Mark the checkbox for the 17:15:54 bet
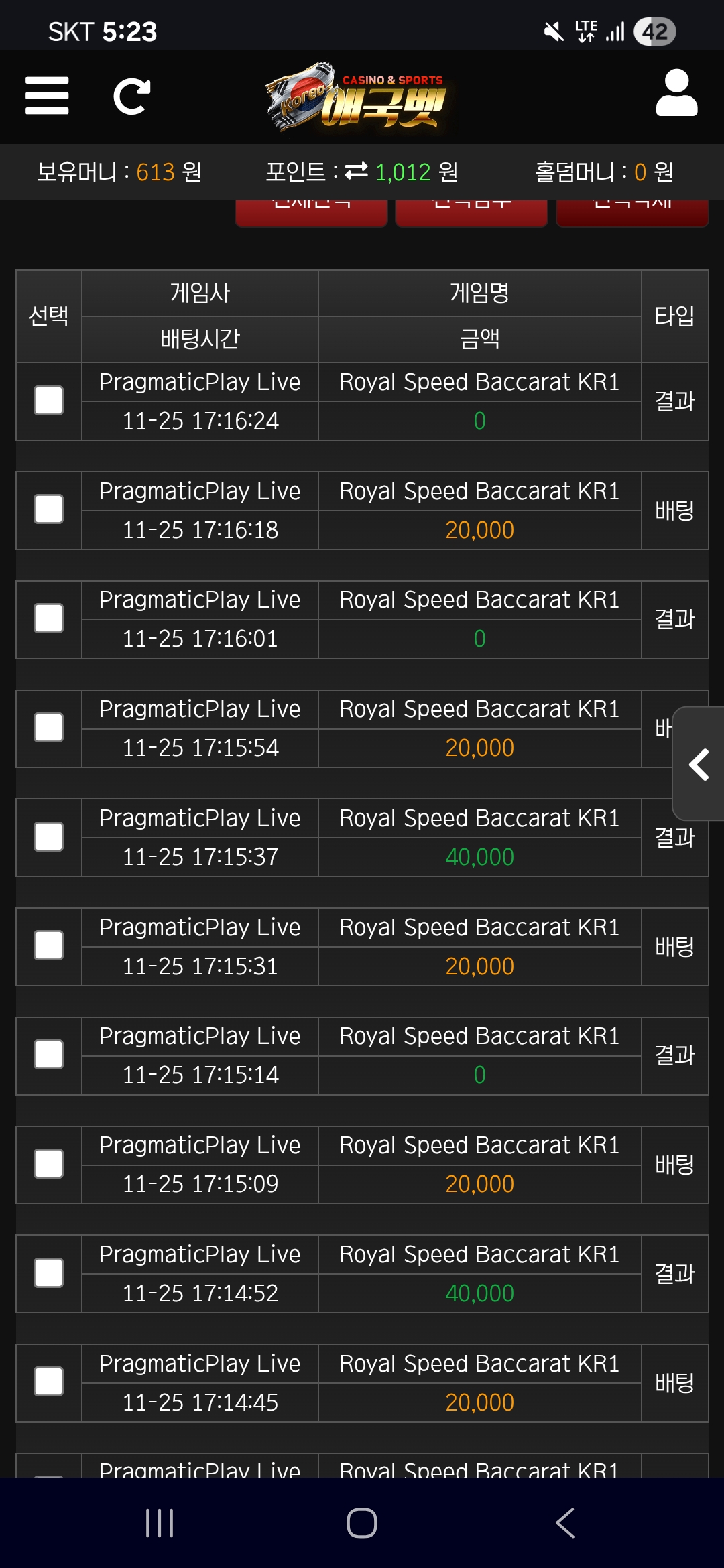Image resolution: width=724 pixels, height=1568 pixels. [x=49, y=728]
